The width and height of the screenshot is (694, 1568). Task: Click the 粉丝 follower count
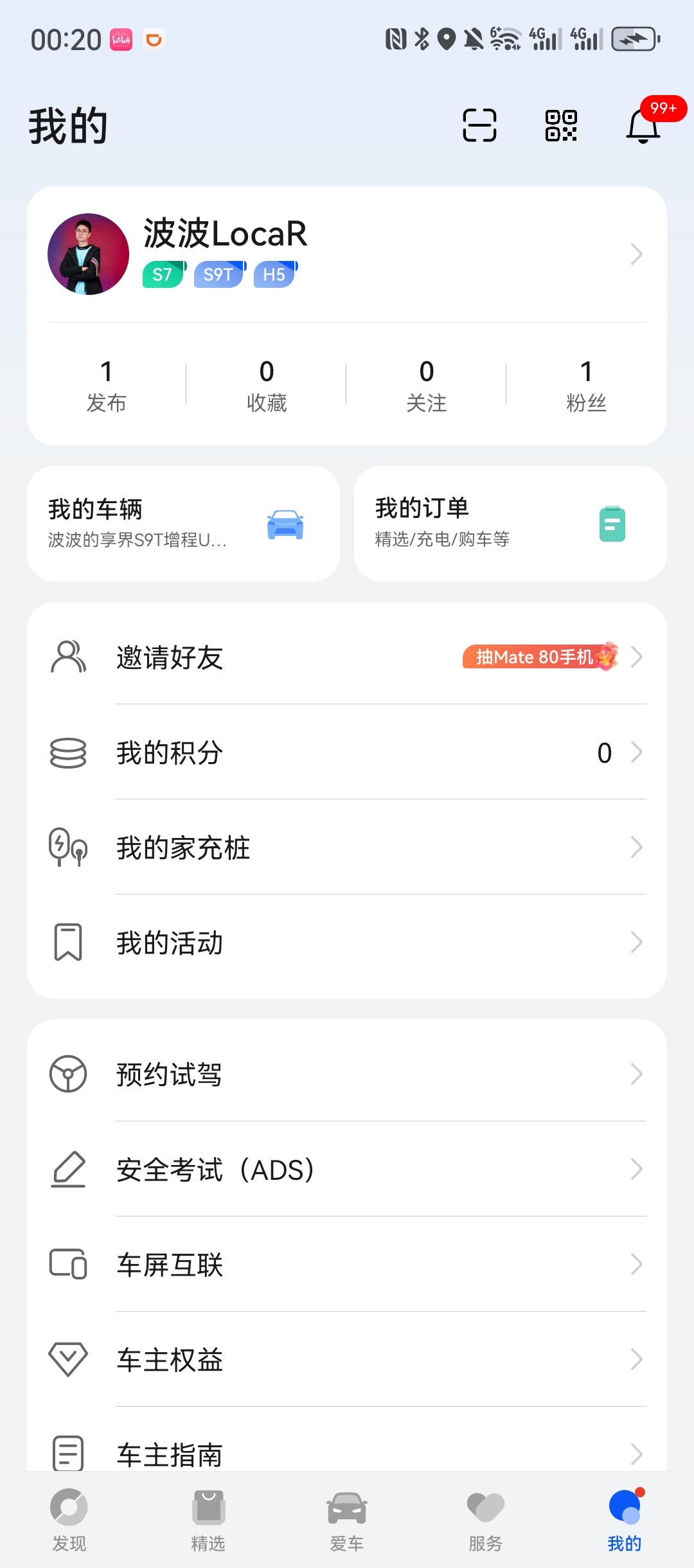click(587, 384)
